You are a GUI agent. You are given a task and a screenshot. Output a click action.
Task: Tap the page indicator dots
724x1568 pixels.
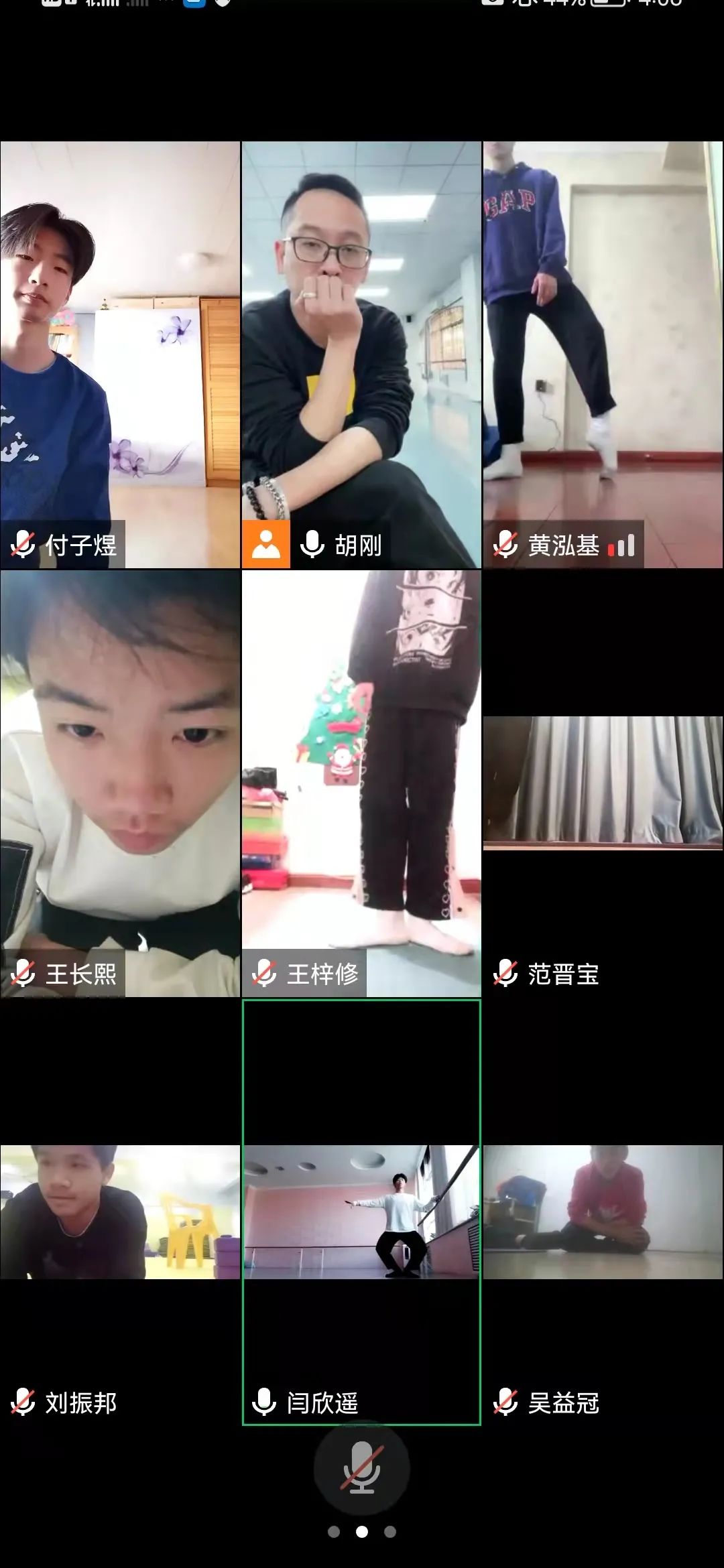click(361, 1532)
